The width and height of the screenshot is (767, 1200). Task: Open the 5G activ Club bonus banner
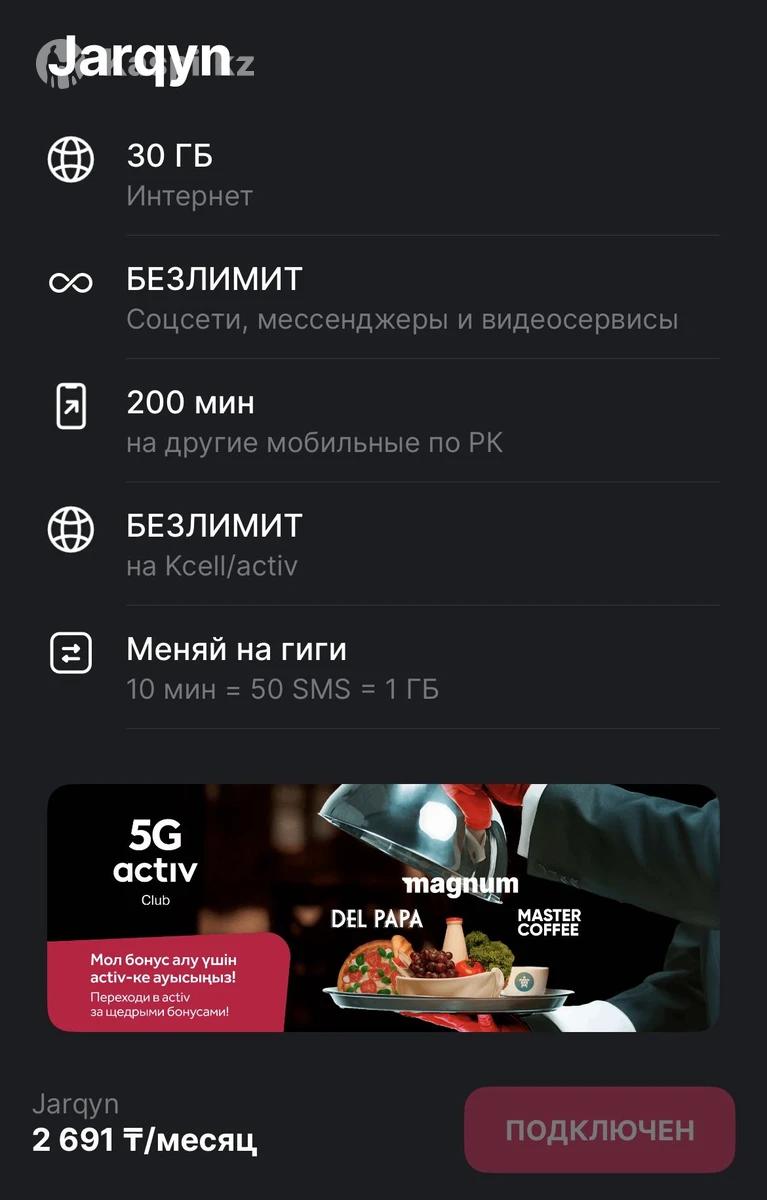pyautogui.click(x=383, y=908)
